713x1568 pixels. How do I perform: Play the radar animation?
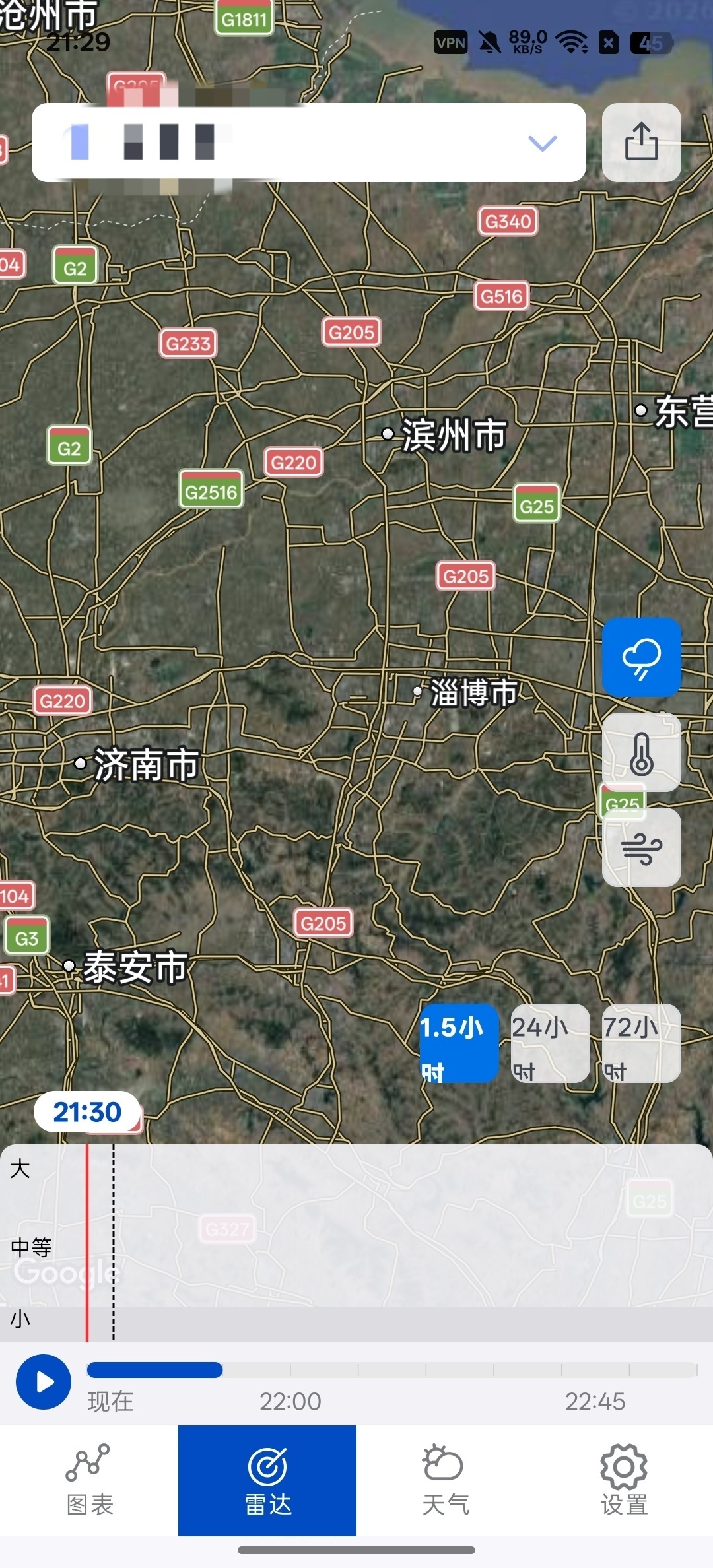point(44,1382)
